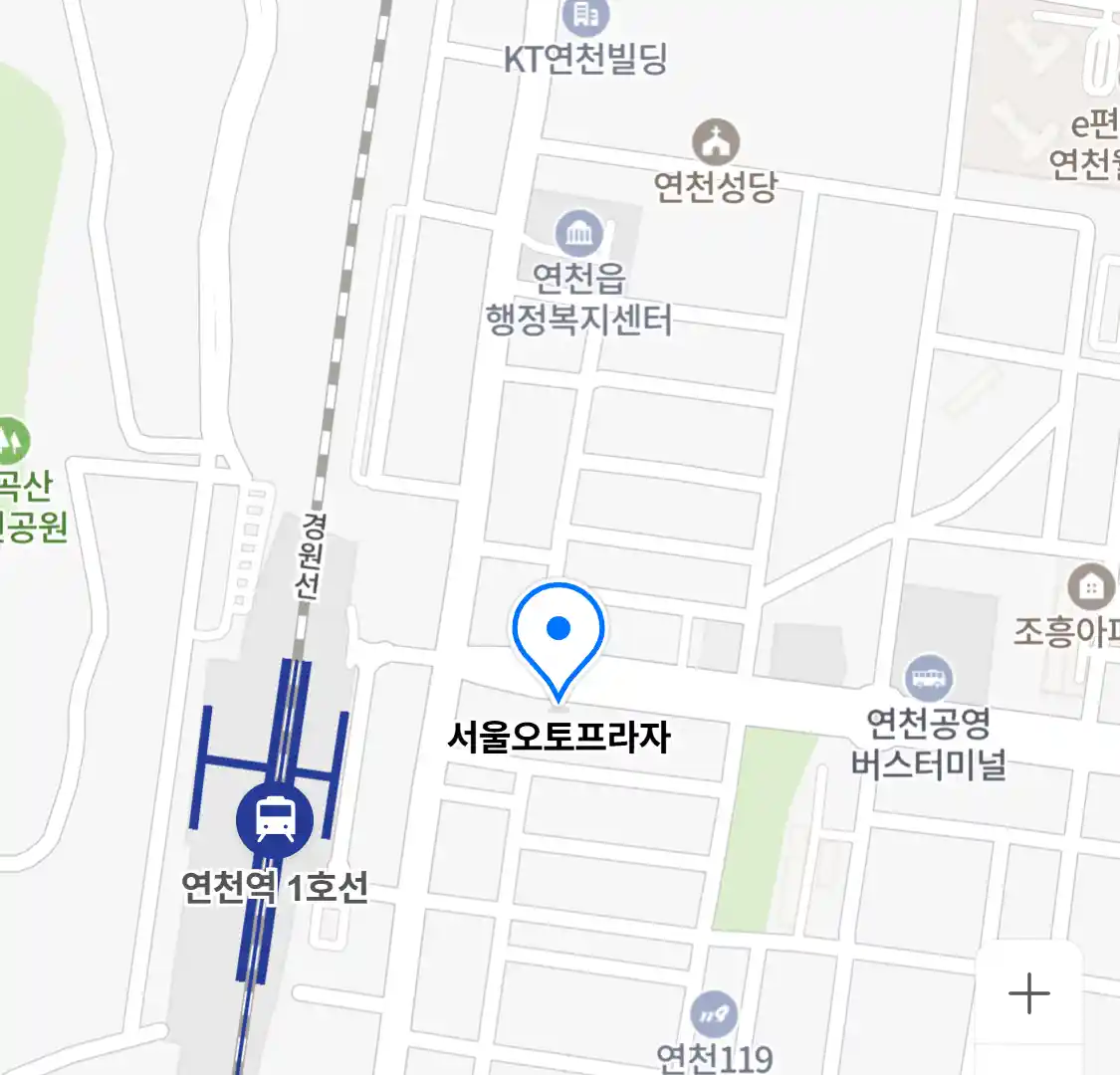Screen dimensions: 1120x1075
Task: Tap the 조흥아파트 apartment marker
Action: coord(1090,587)
